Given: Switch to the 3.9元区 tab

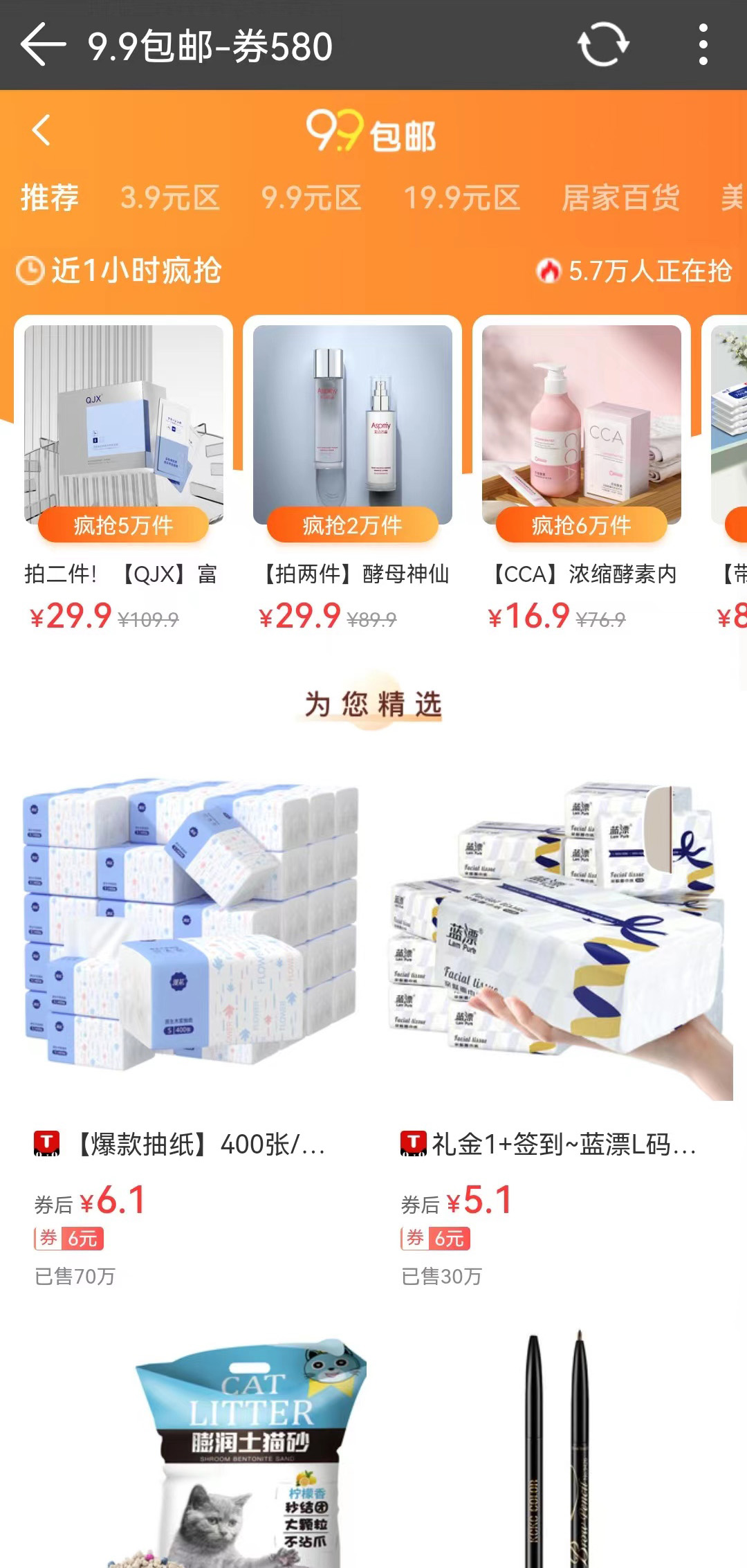Looking at the screenshot, I should [x=170, y=198].
